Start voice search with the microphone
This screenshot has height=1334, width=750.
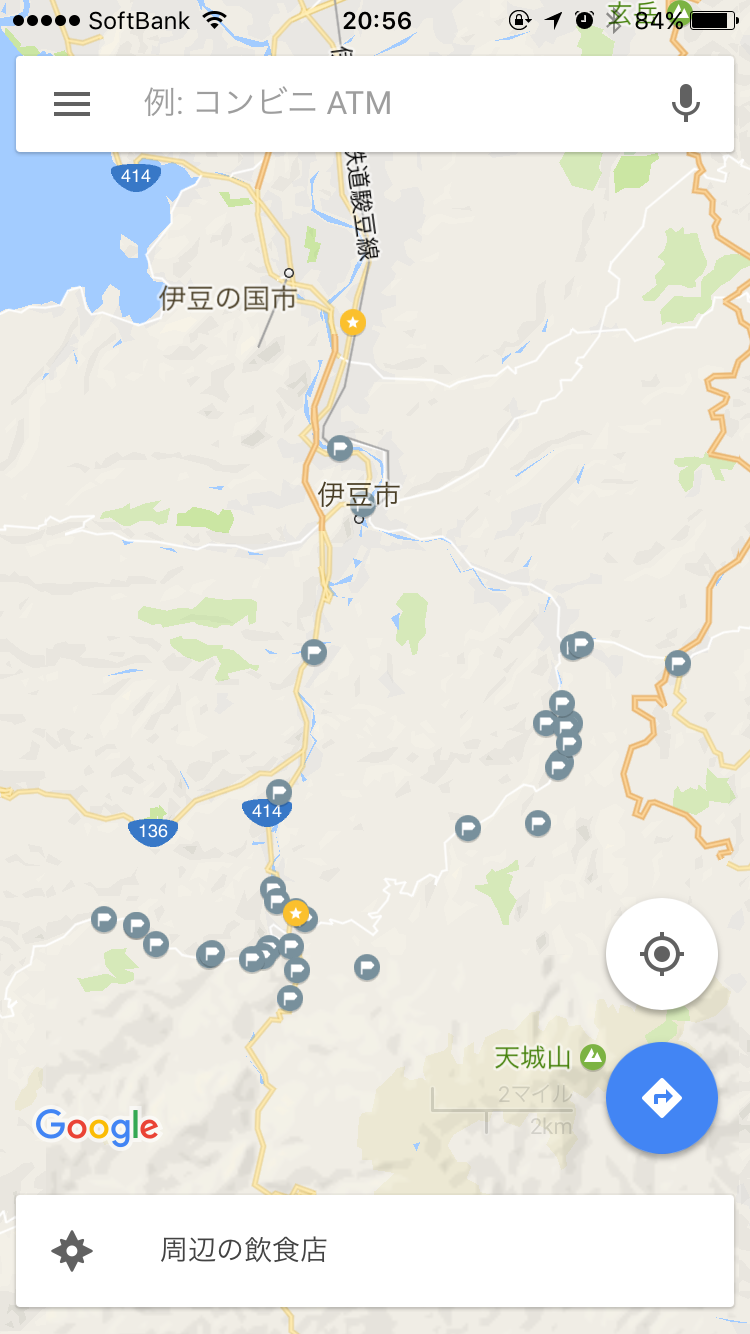tap(685, 104)
